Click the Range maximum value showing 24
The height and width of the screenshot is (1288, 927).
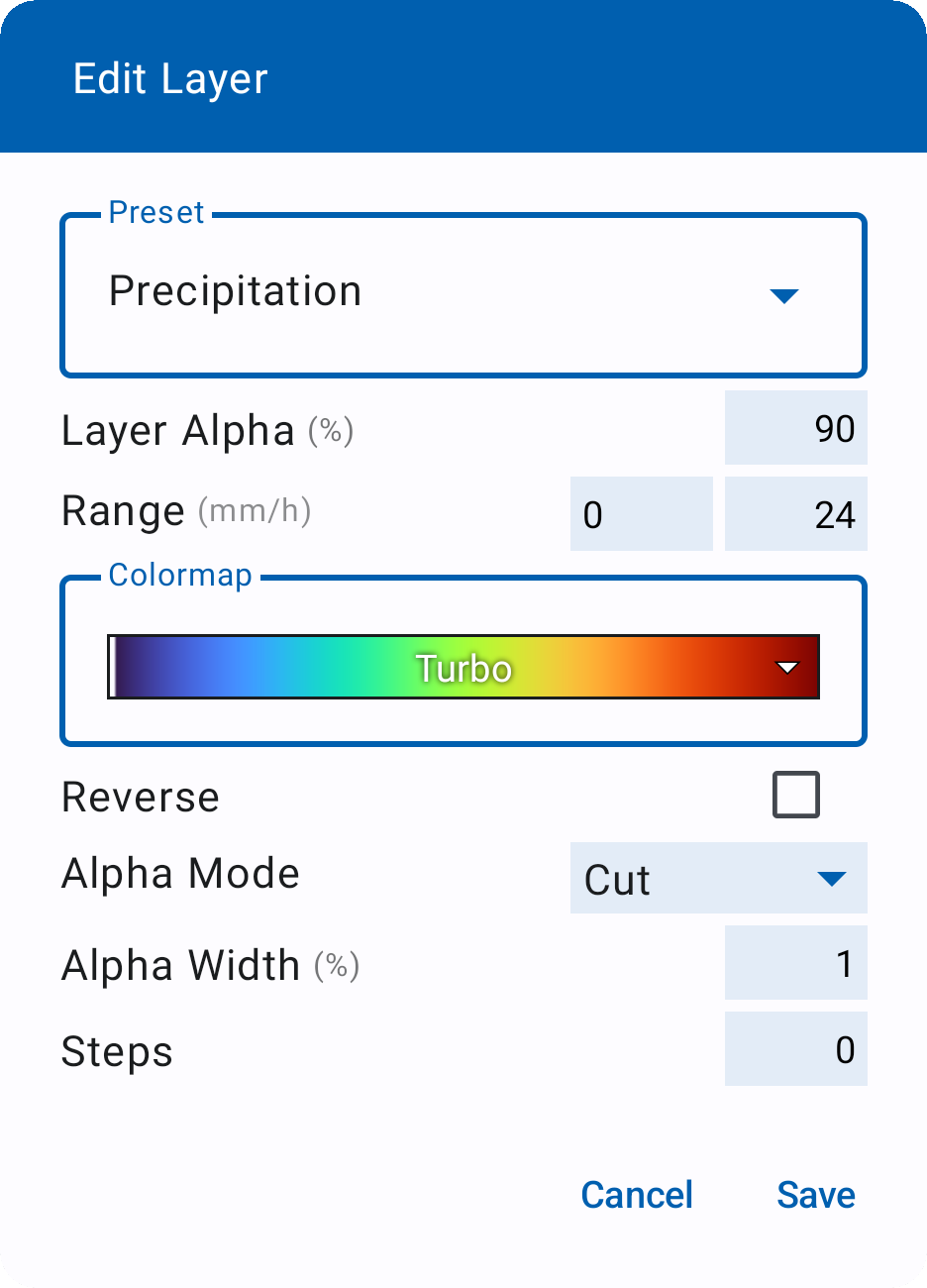[795, 513]
